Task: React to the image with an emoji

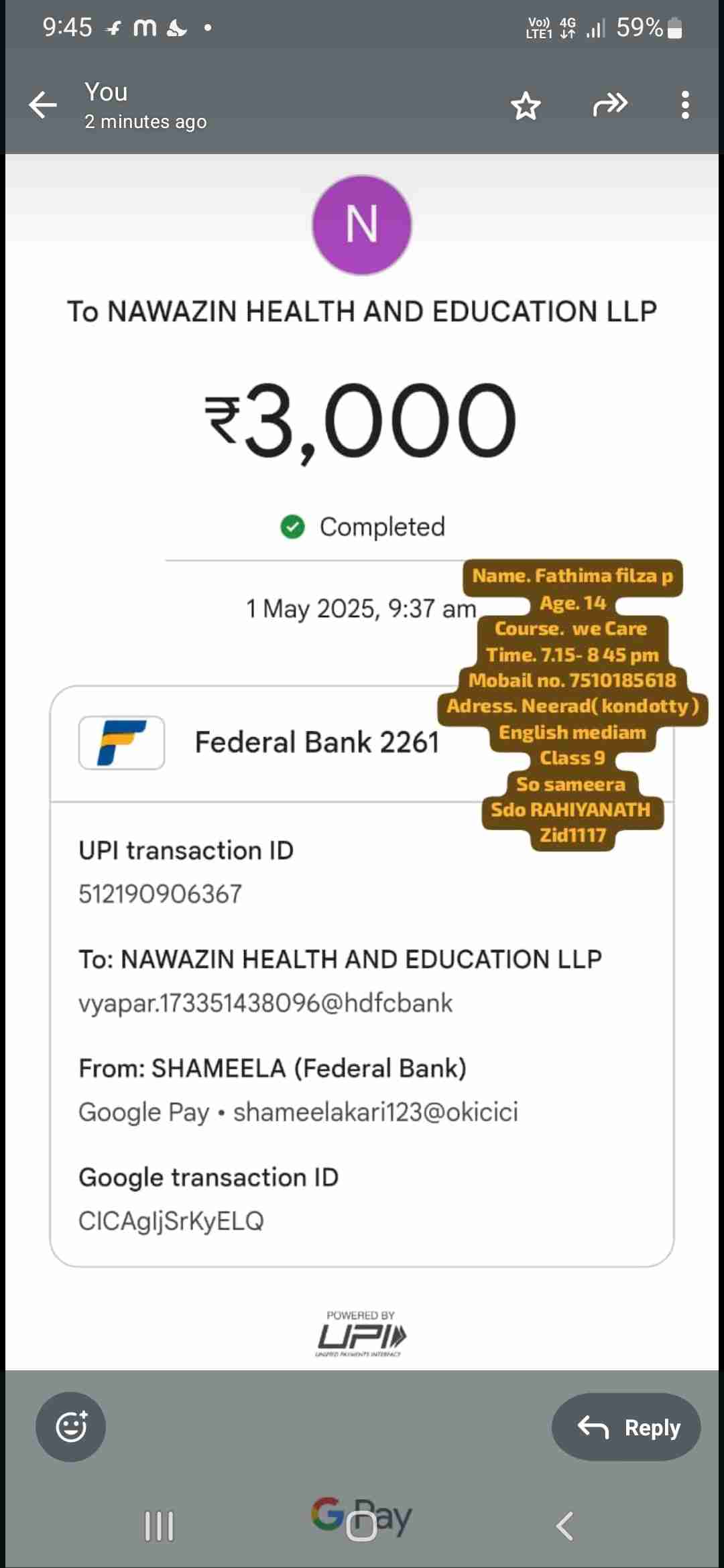Action: pyautogui.click(x=71, y=1426)
